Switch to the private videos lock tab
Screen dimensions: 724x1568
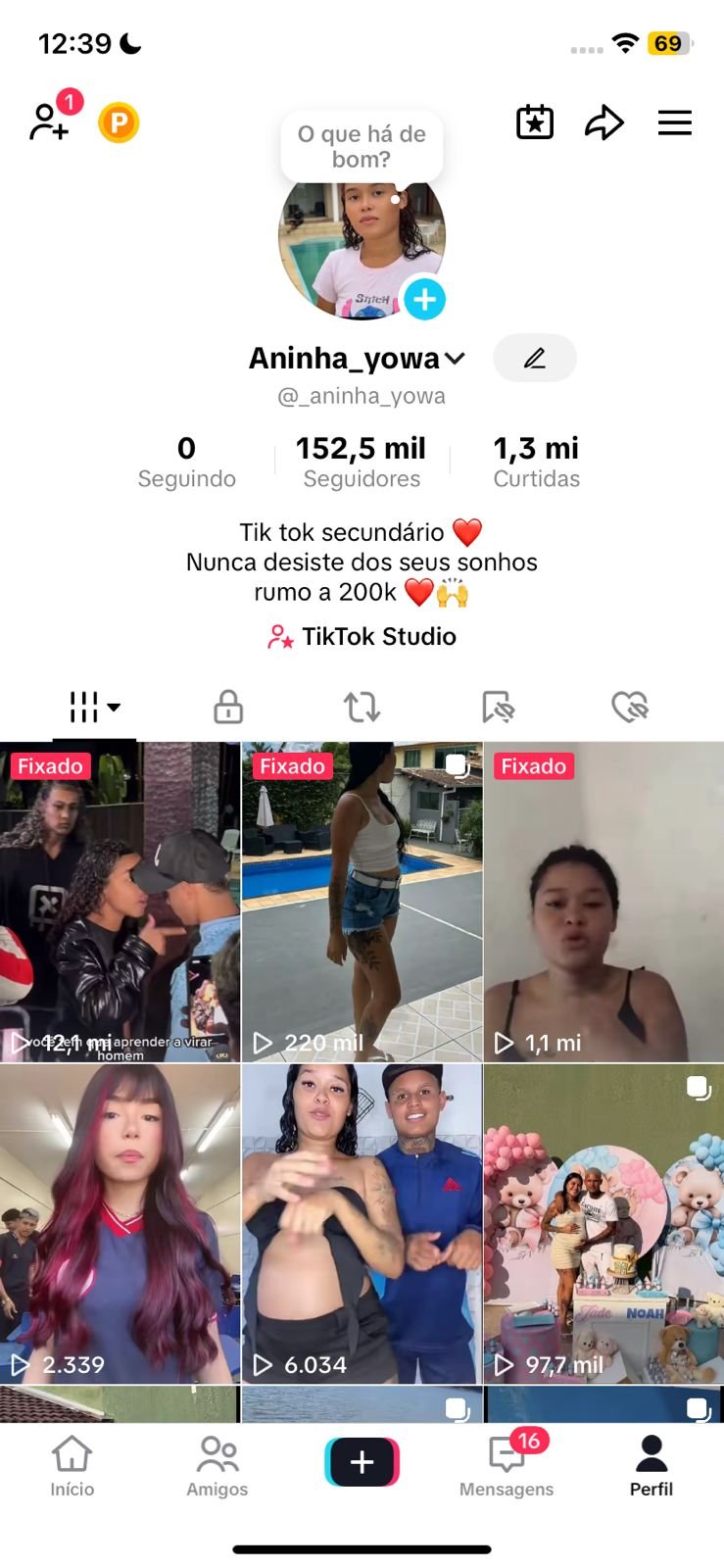tap(228, 707)
